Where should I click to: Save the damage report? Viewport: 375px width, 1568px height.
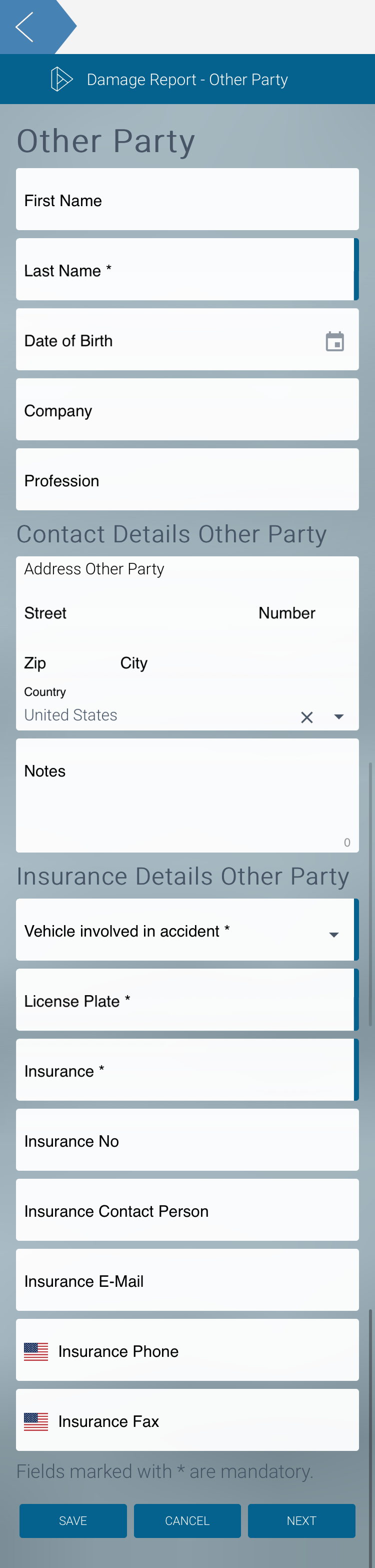coord(73,1520)
